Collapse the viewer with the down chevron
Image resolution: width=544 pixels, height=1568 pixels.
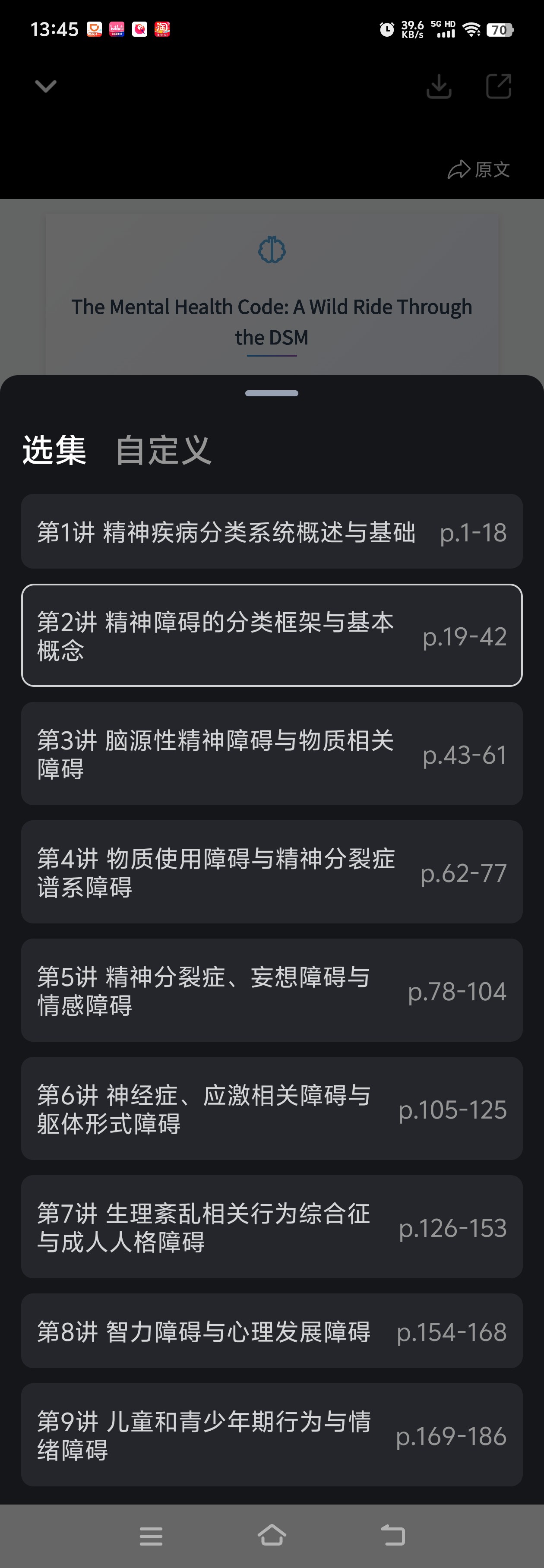46,86
